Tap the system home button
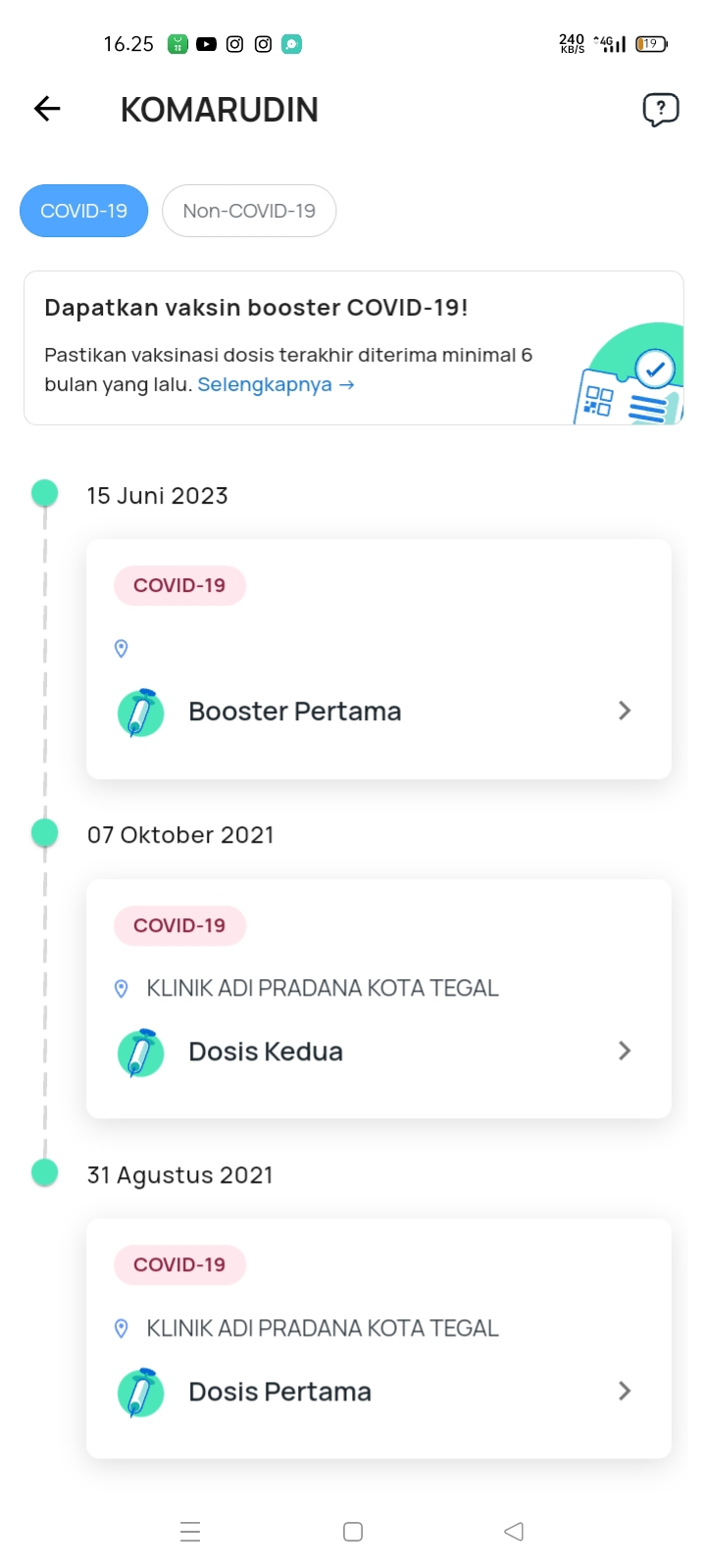The height and width of the screenshot is (1568, 706). [x=353, y=1532]
